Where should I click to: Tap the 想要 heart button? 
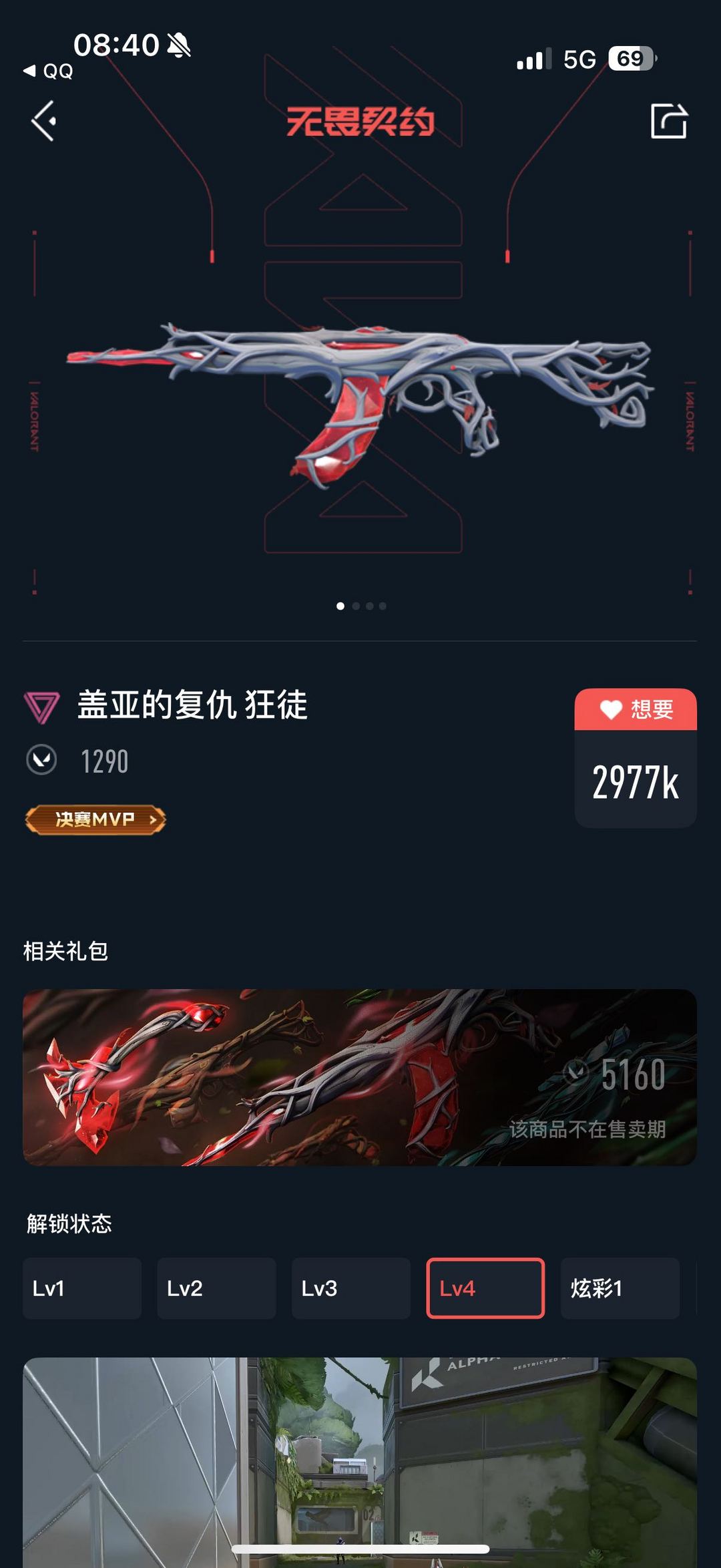click(636, 709)
